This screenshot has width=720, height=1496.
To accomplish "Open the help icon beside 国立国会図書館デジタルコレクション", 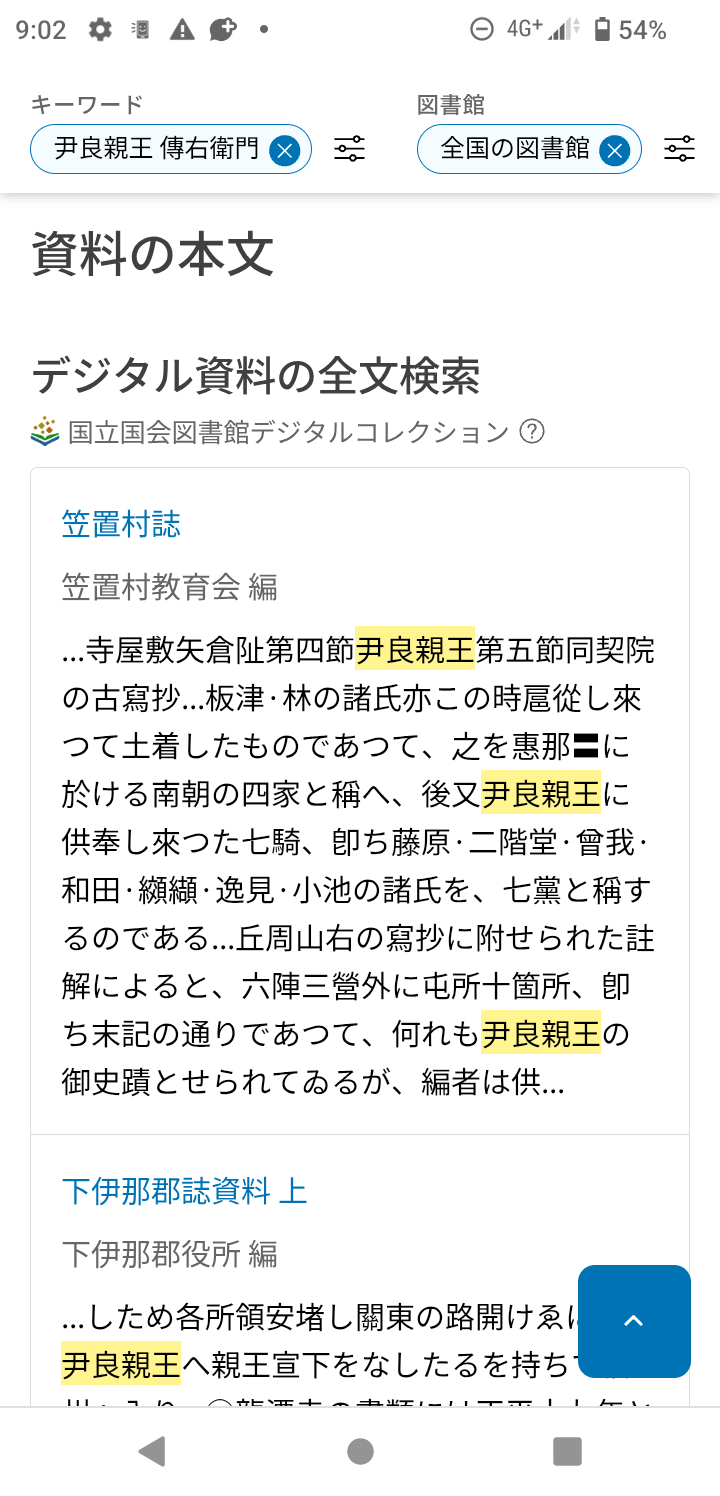I will coord(533,432).
